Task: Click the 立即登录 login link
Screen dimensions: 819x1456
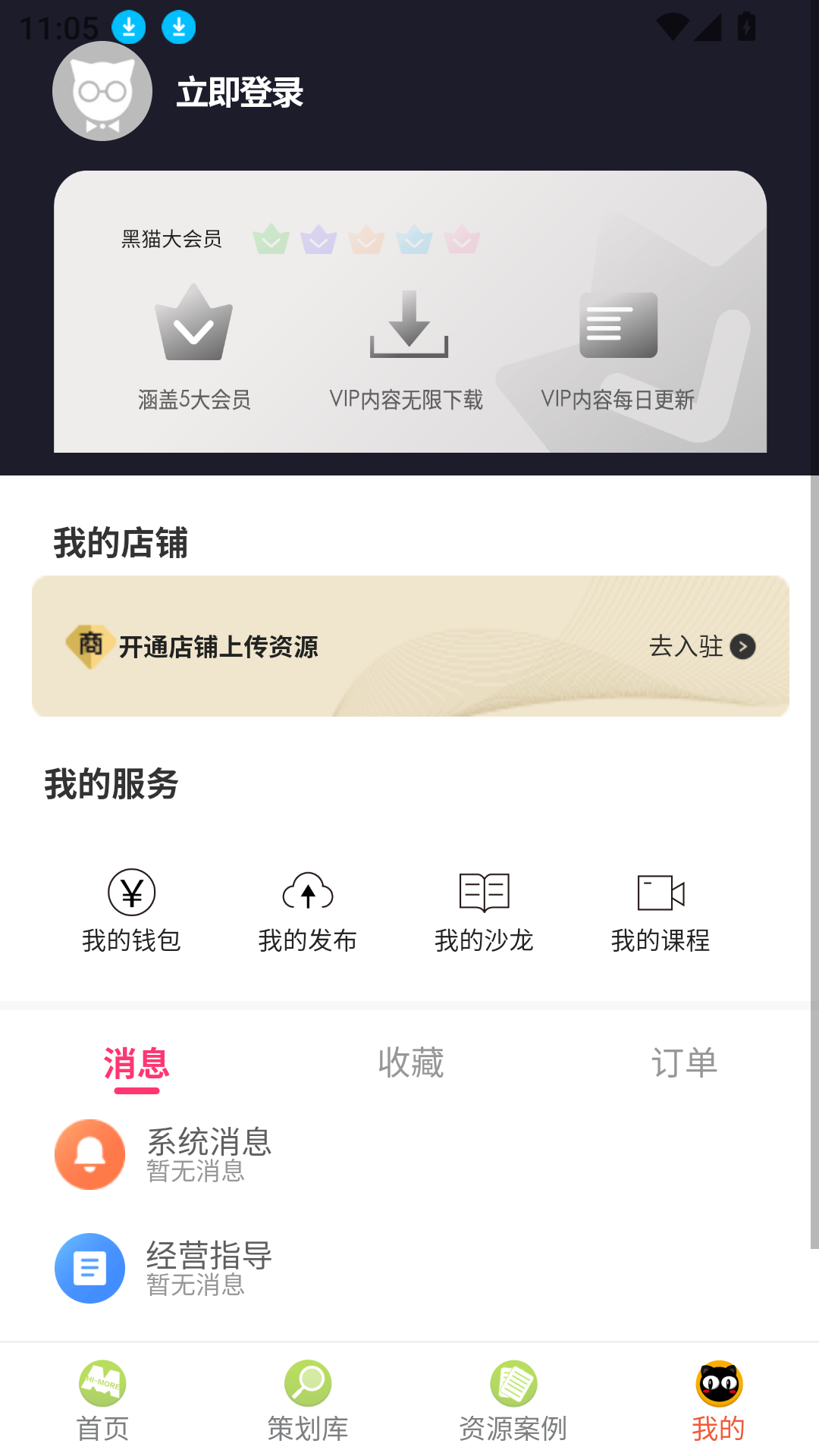Action: coord(240,92)
